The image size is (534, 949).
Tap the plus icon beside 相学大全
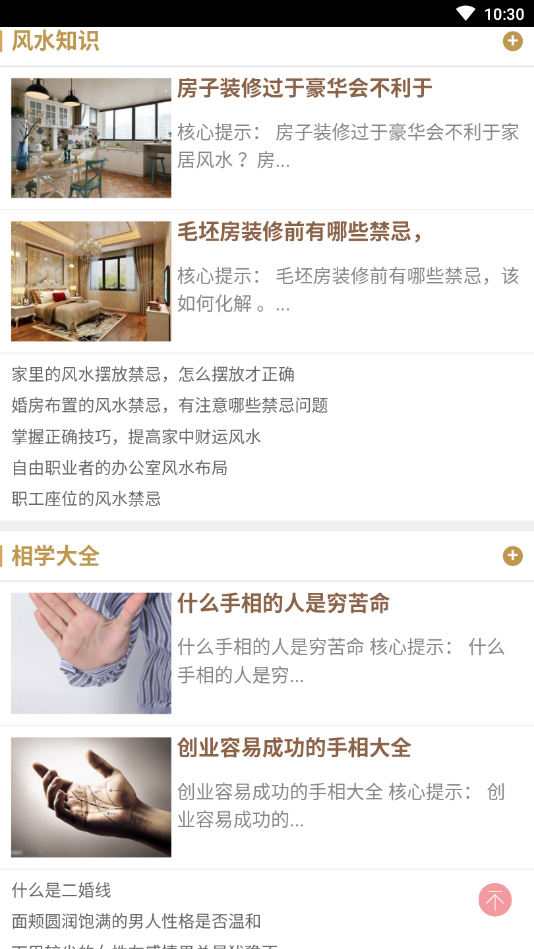(512, 556)
